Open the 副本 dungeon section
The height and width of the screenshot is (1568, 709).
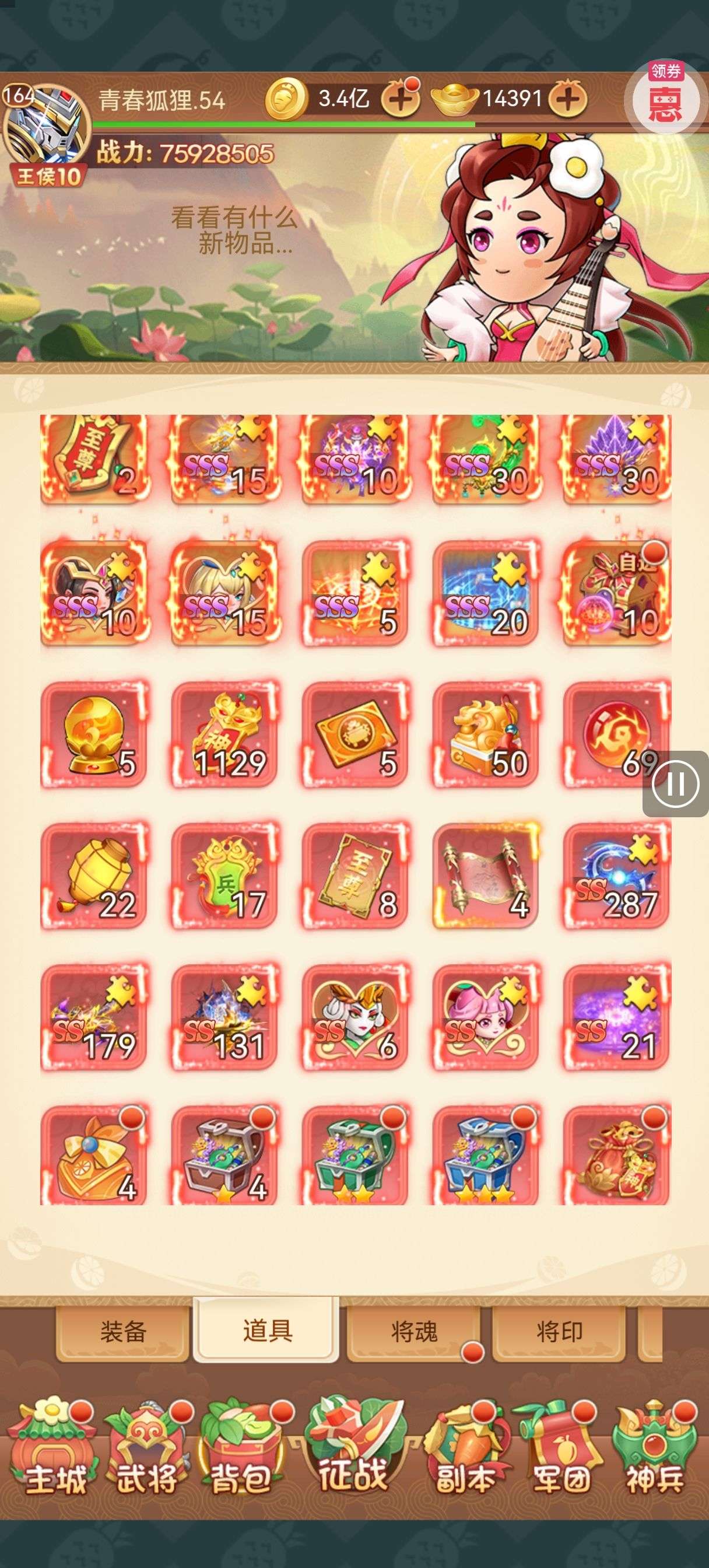click(465, 1451)
